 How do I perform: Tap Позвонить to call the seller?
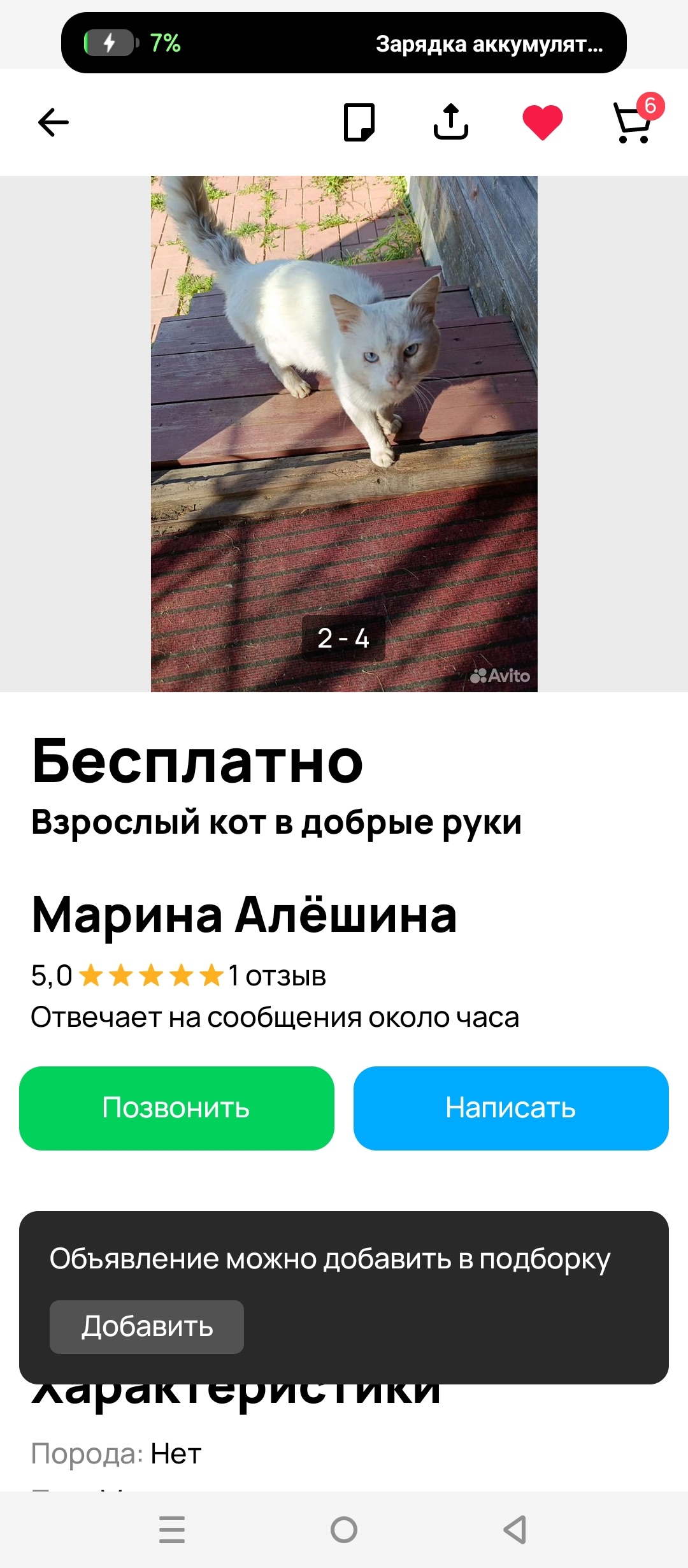(176, 1108)
